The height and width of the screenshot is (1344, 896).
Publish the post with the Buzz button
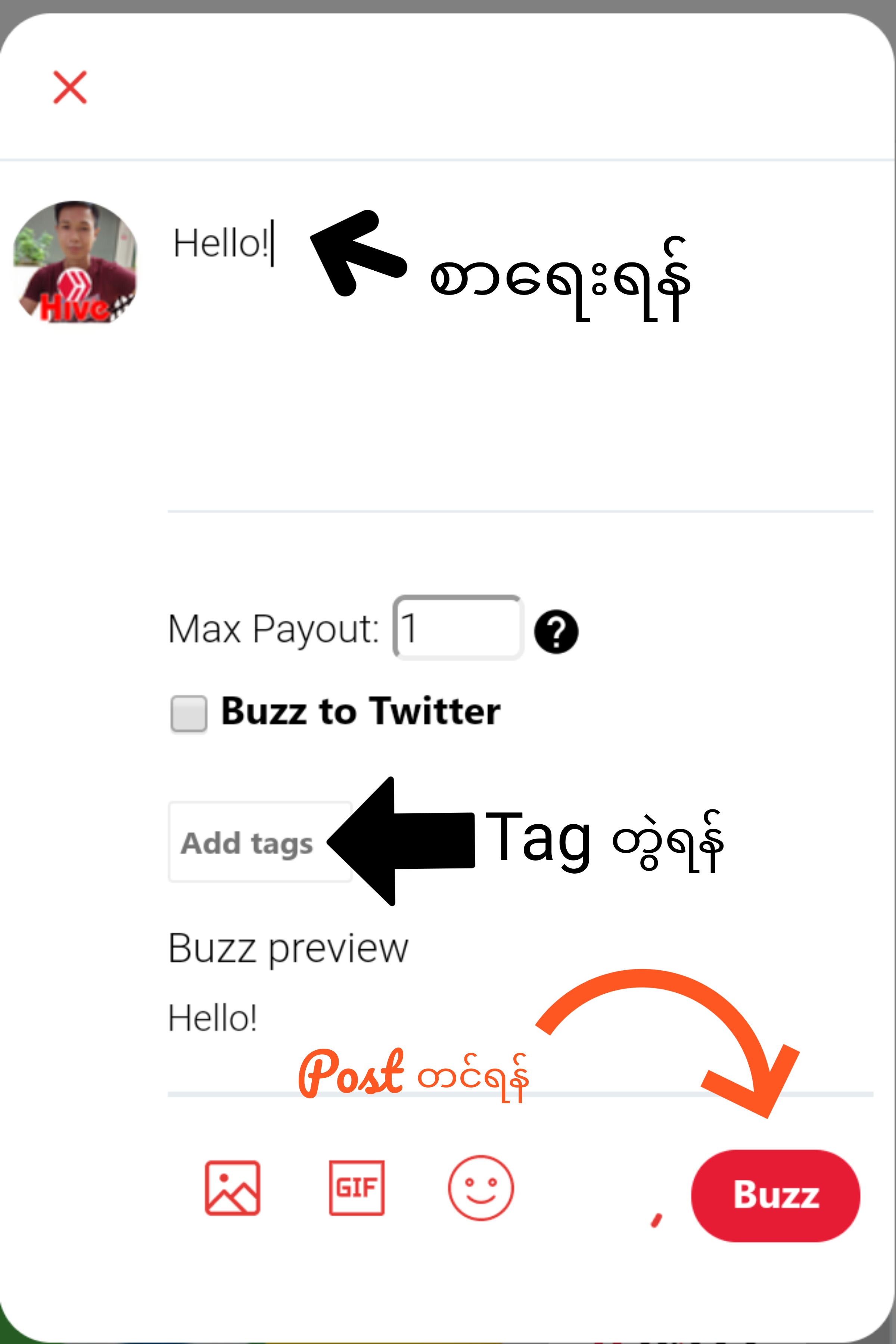pos(775,1195)
